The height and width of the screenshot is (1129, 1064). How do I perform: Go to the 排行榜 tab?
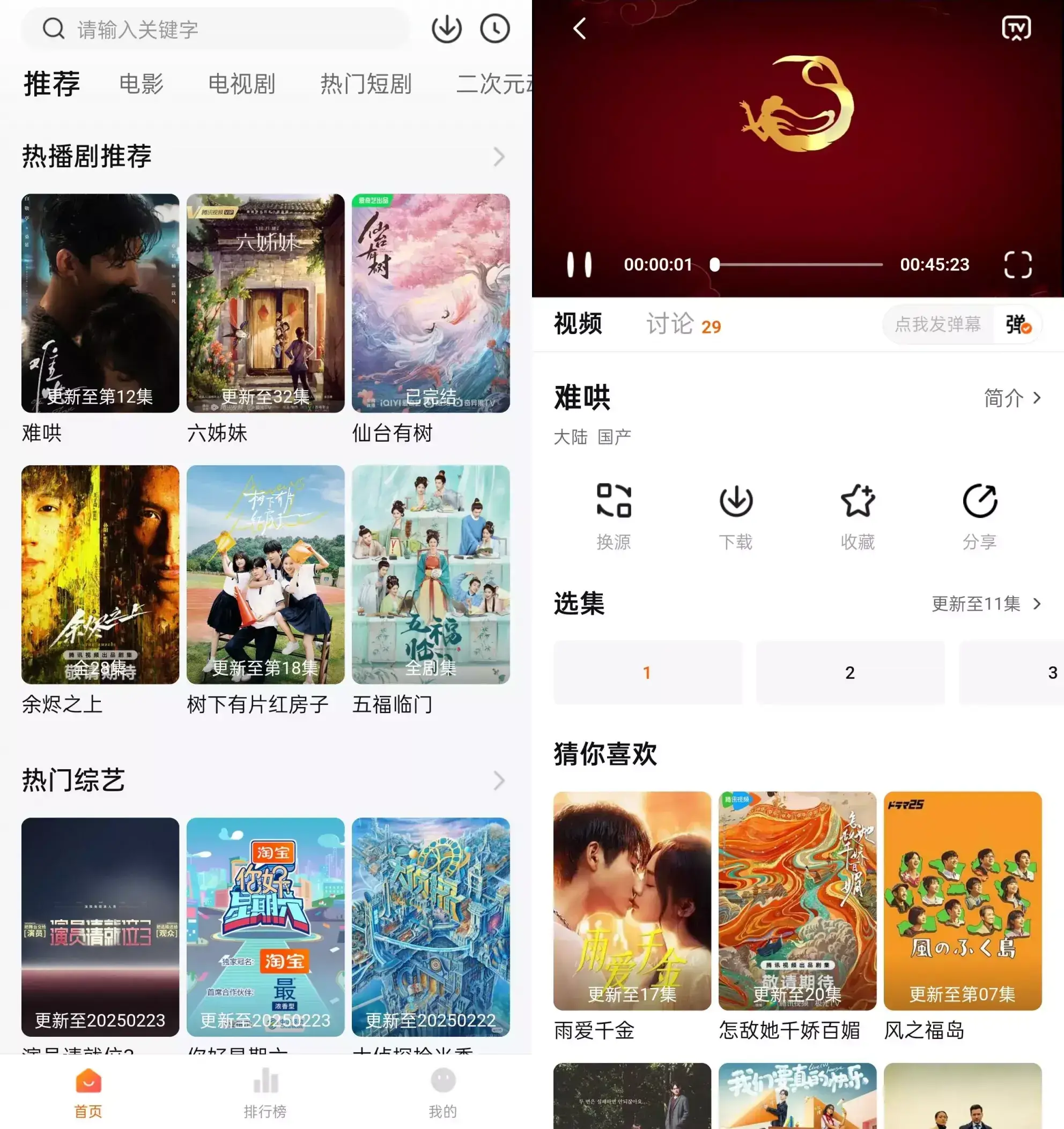[265, 1093]
